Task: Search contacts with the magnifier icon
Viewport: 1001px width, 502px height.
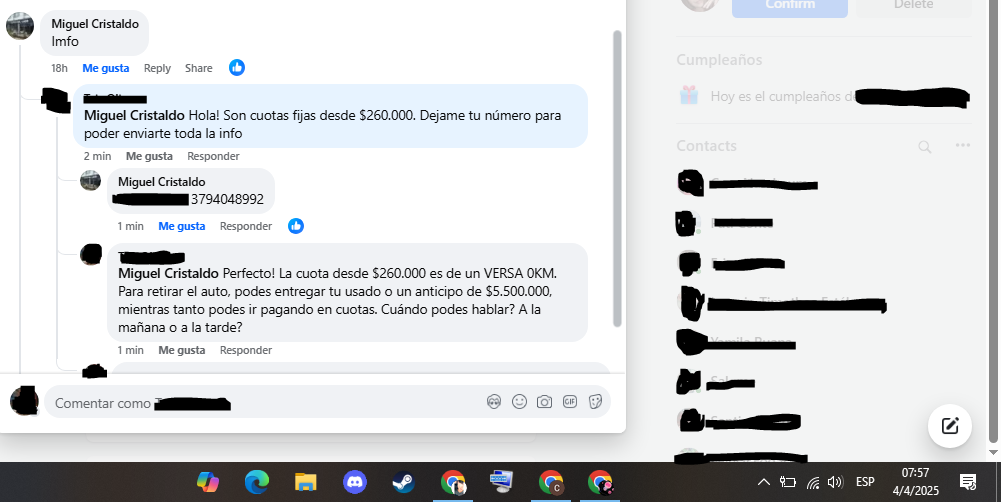Action: (x=925, y=146)
